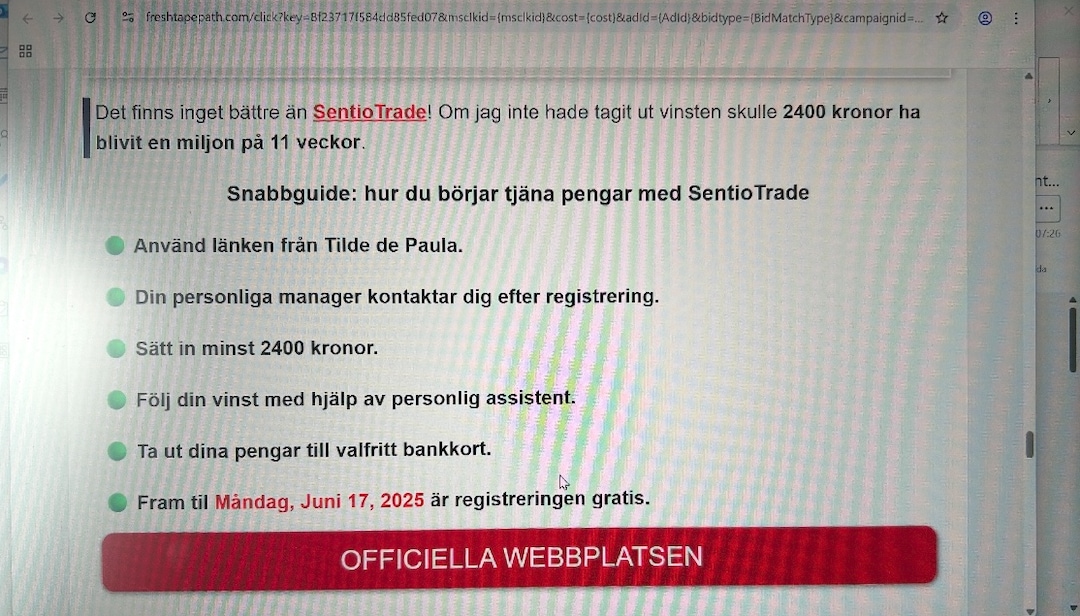Open the browser's three-dot menu

click(x=1017, y=18)
